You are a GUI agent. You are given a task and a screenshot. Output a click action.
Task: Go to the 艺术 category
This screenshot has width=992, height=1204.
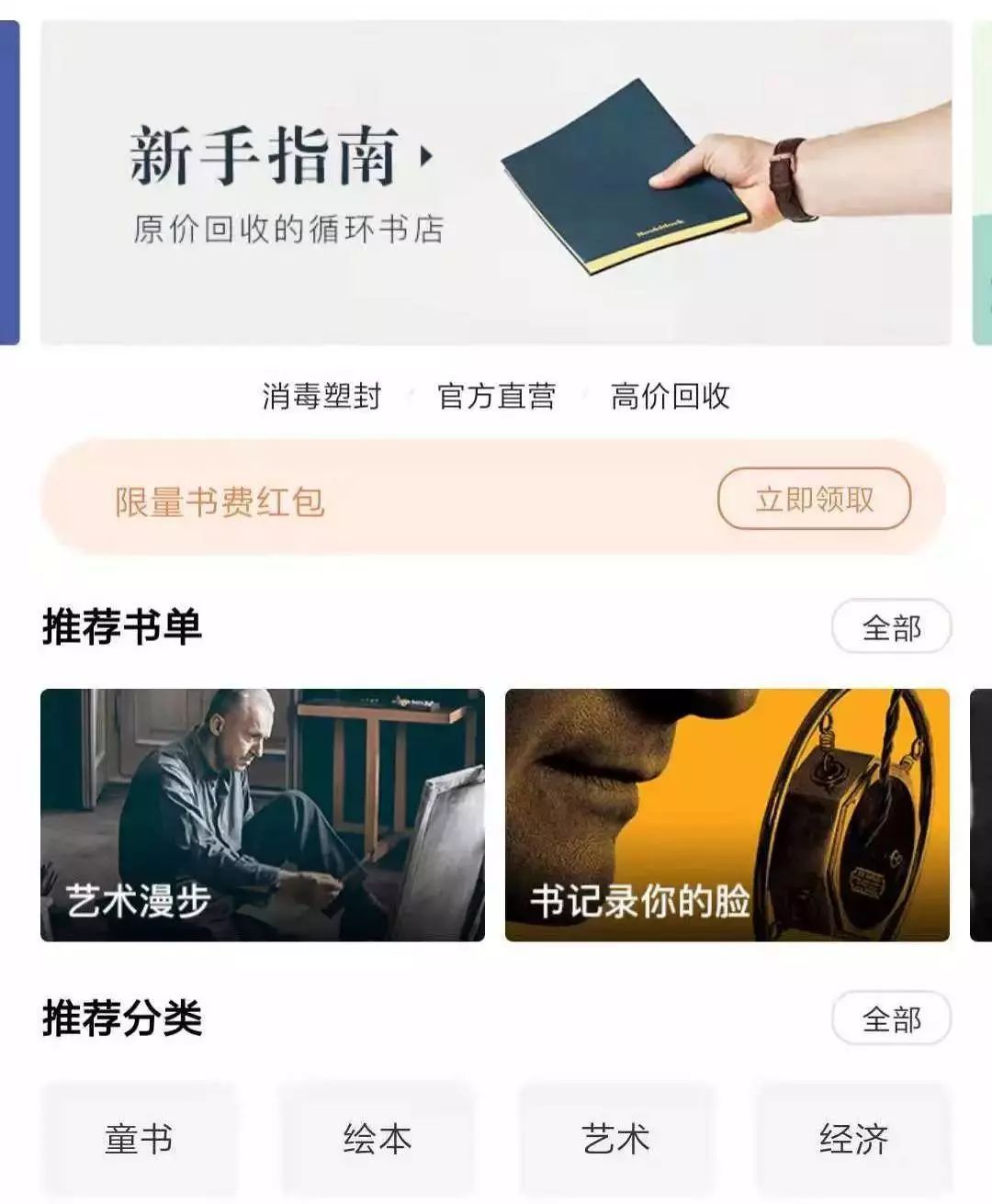[x=615, y=1140]
